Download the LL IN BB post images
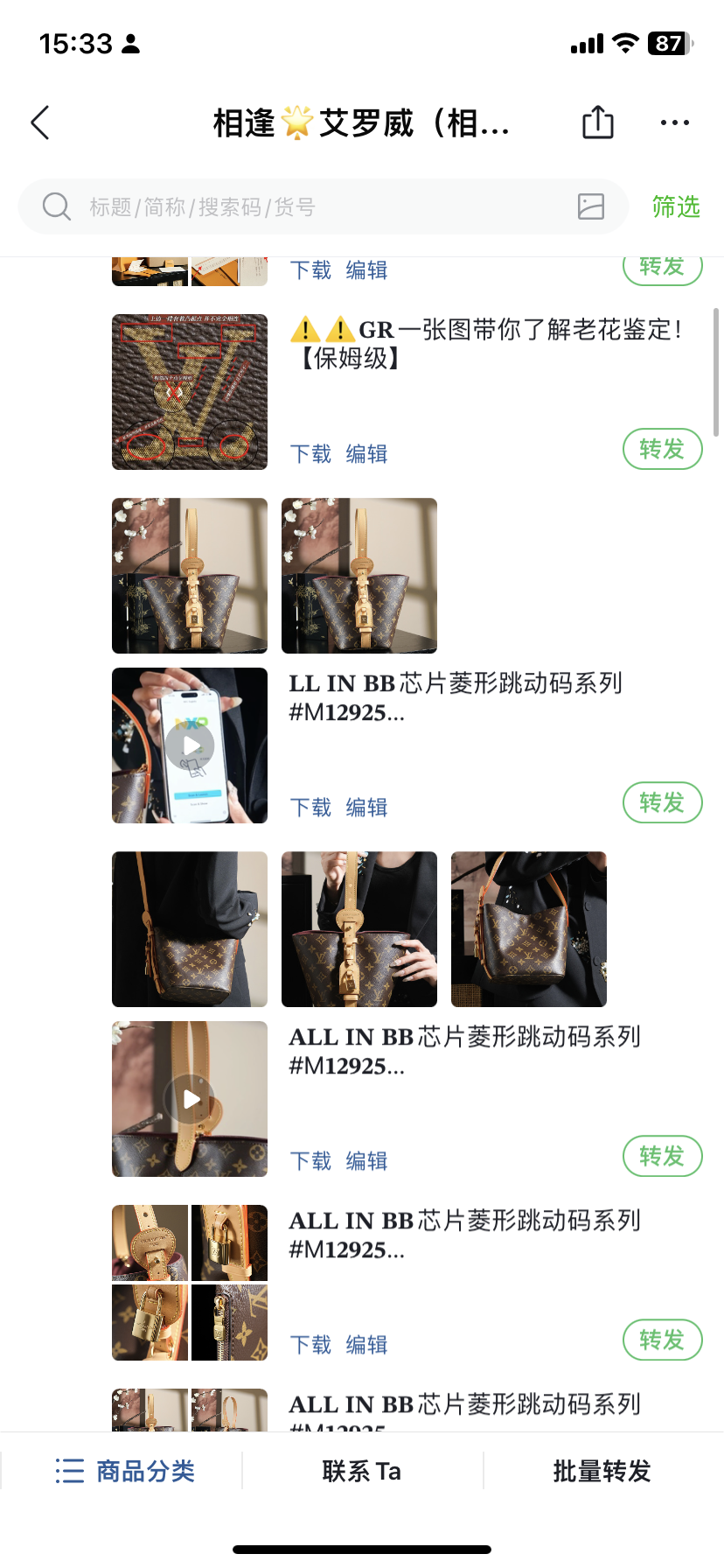Image resolution: width=724 pixels, height=1568 pixels. tap(310, 807)
